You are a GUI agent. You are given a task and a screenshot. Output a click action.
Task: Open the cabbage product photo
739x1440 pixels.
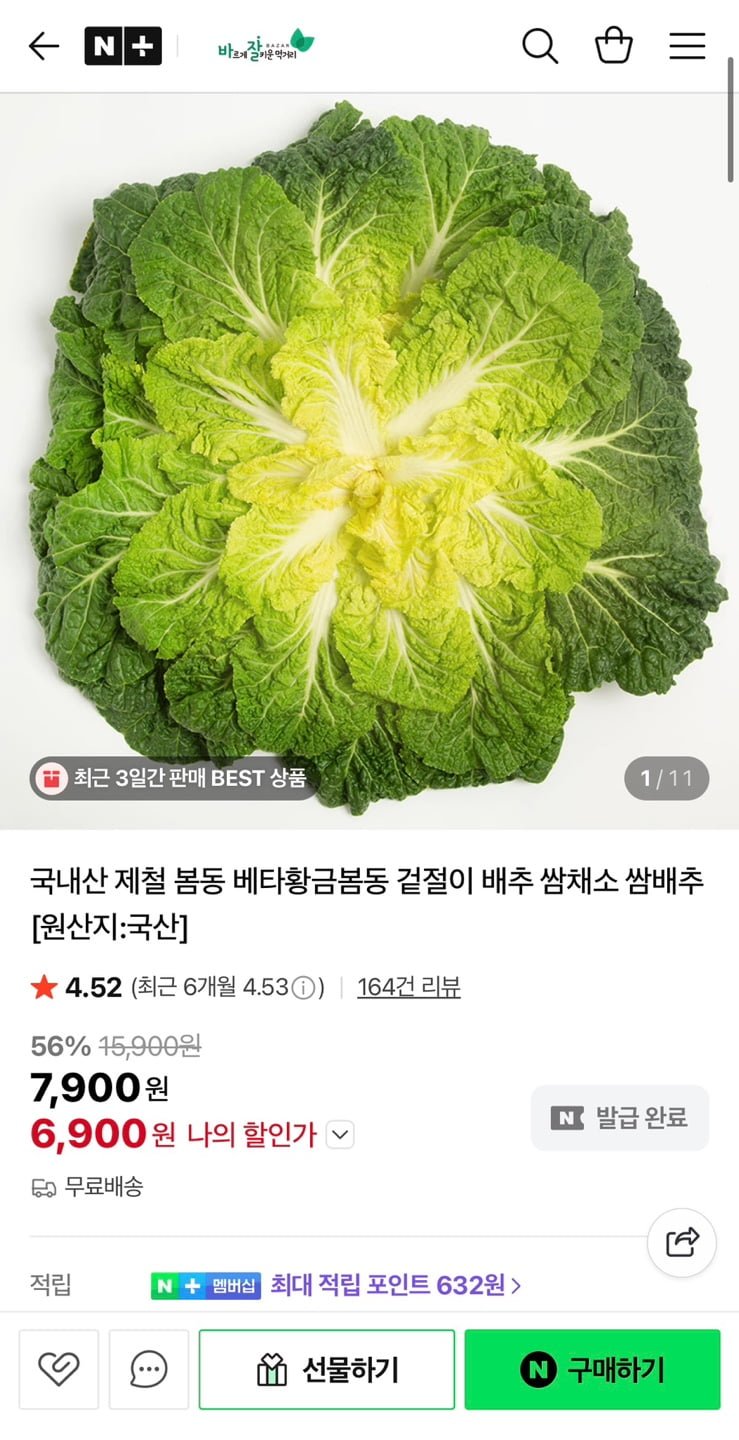click(369, 460)
